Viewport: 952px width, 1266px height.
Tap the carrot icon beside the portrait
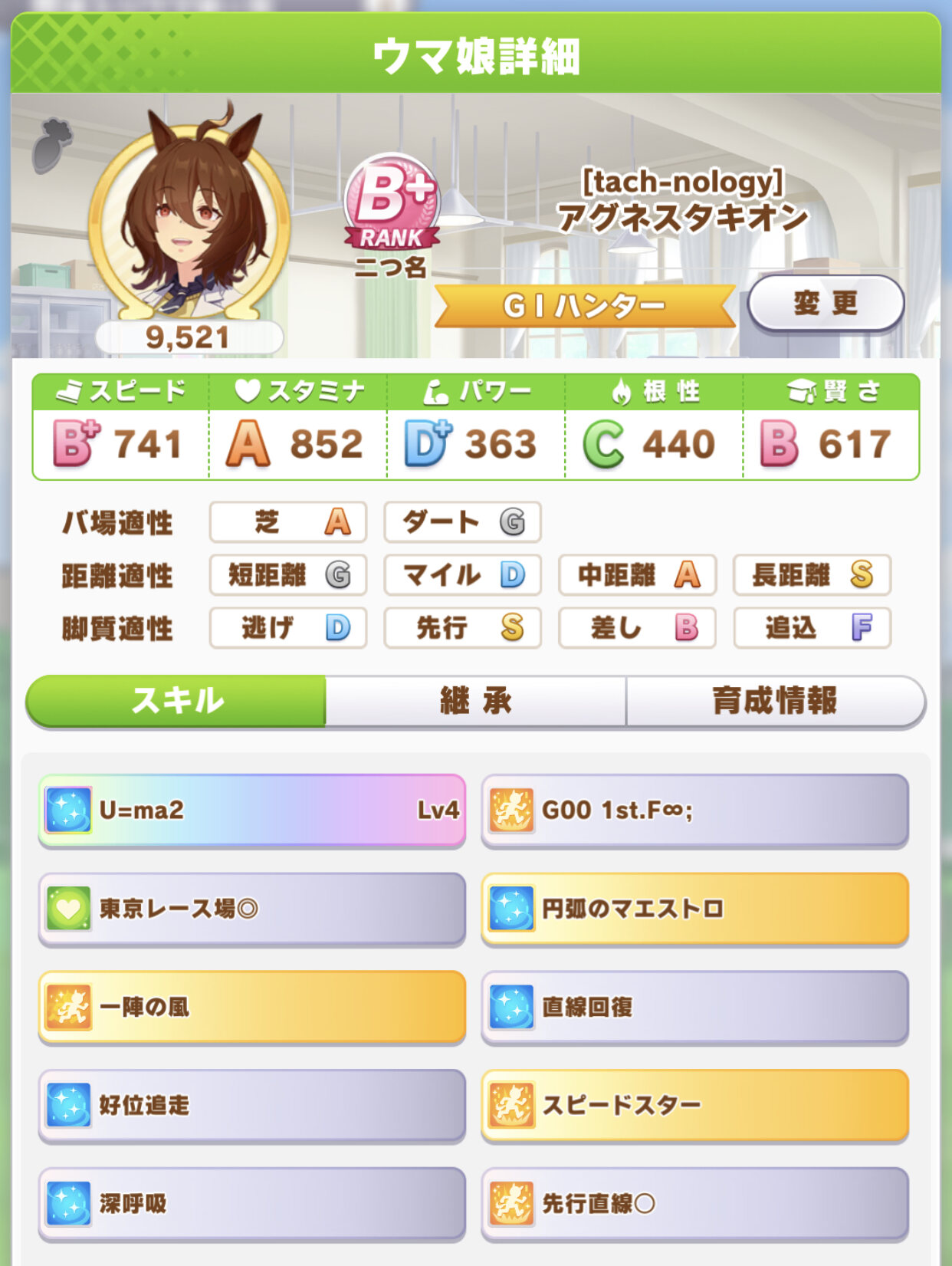[x=52, y=144]
